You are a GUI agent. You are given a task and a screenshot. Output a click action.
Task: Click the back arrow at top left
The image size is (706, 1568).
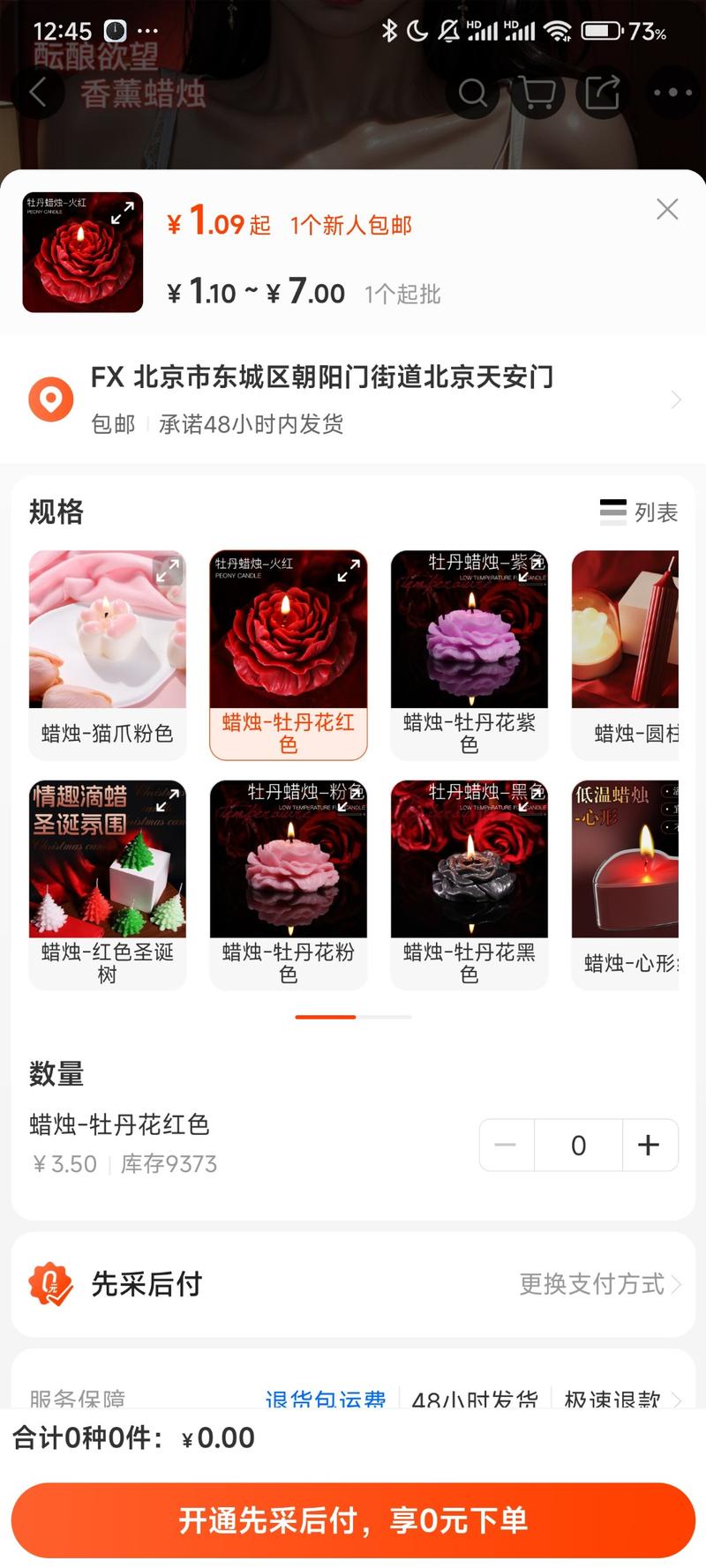(38, 93)
